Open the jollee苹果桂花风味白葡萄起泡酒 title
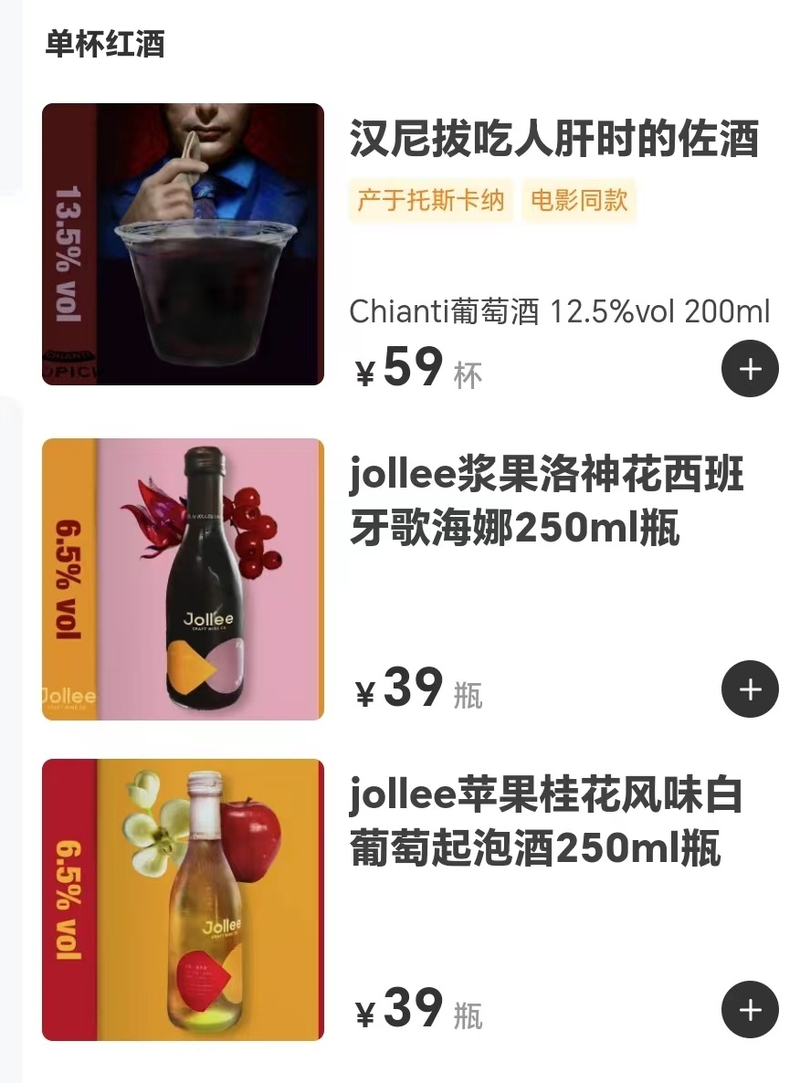The width and height of the screenshot is (800, 1083). click(x=556, y=820)
